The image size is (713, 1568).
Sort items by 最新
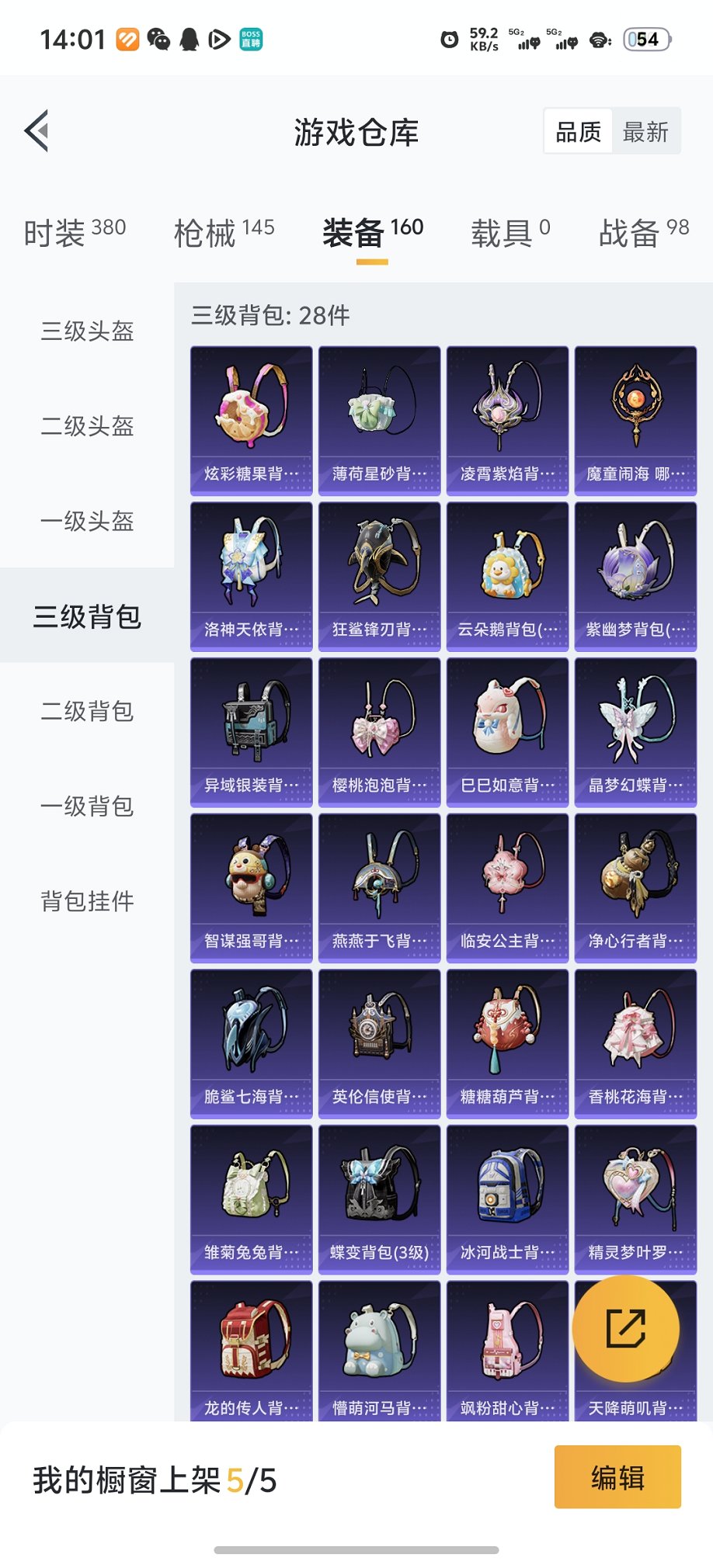coord(645,131)
